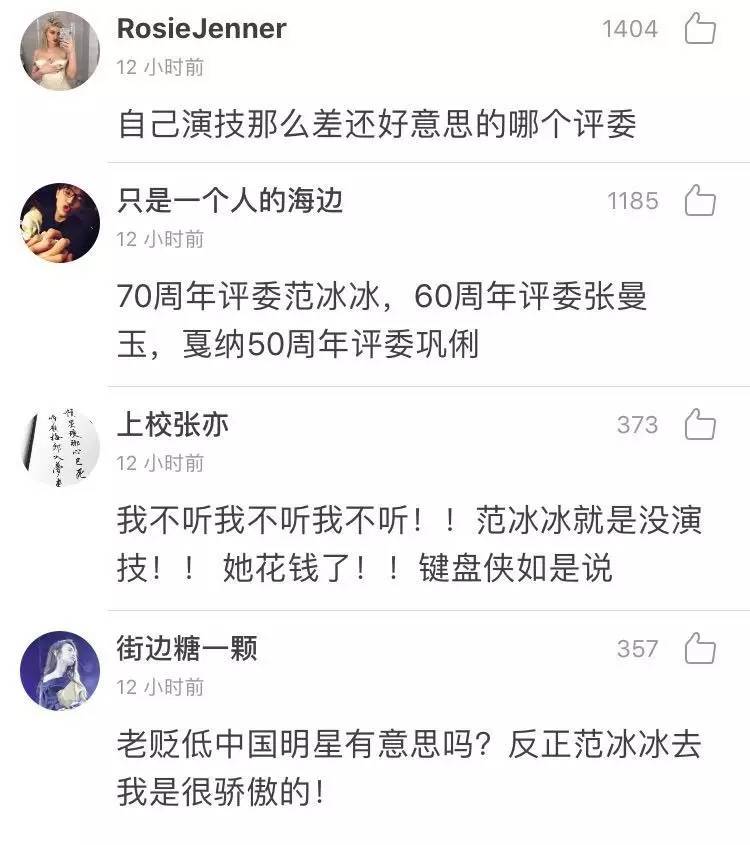Tap the username 街边糖一颗
Image resolution: width=750 pixels, height=845 pixels.
(x=187, y=648)
